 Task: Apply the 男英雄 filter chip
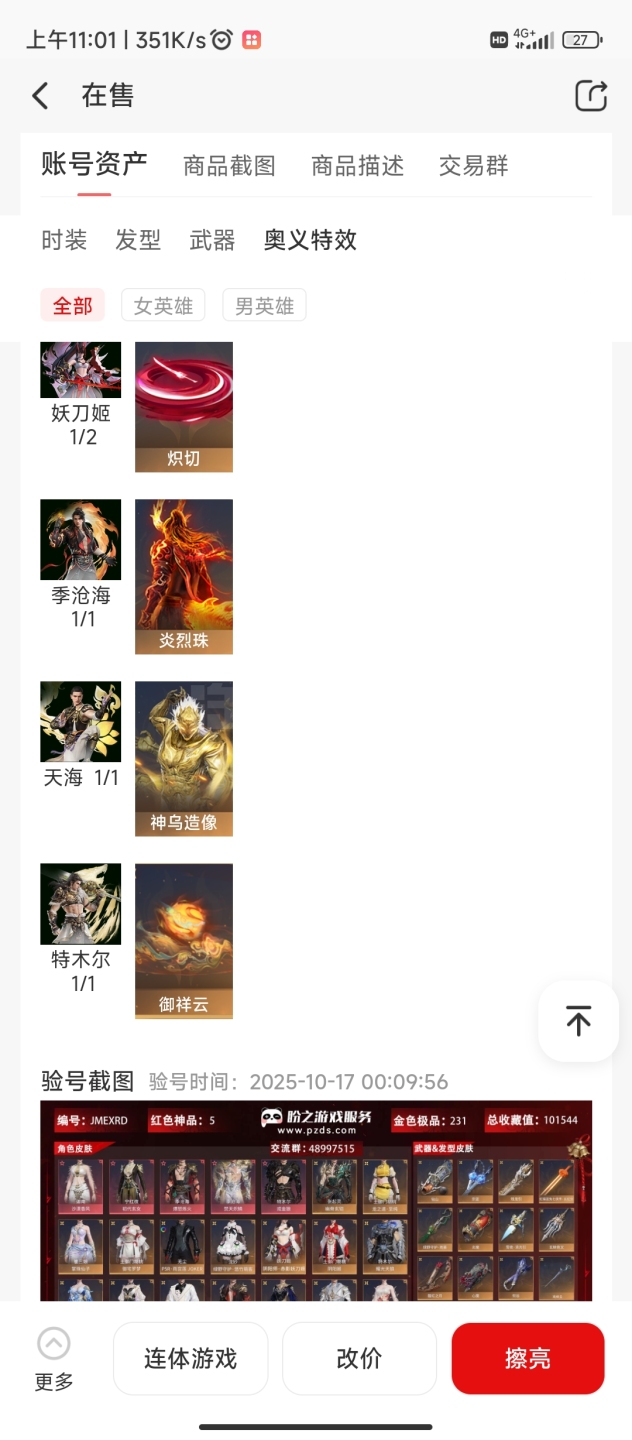264,306
